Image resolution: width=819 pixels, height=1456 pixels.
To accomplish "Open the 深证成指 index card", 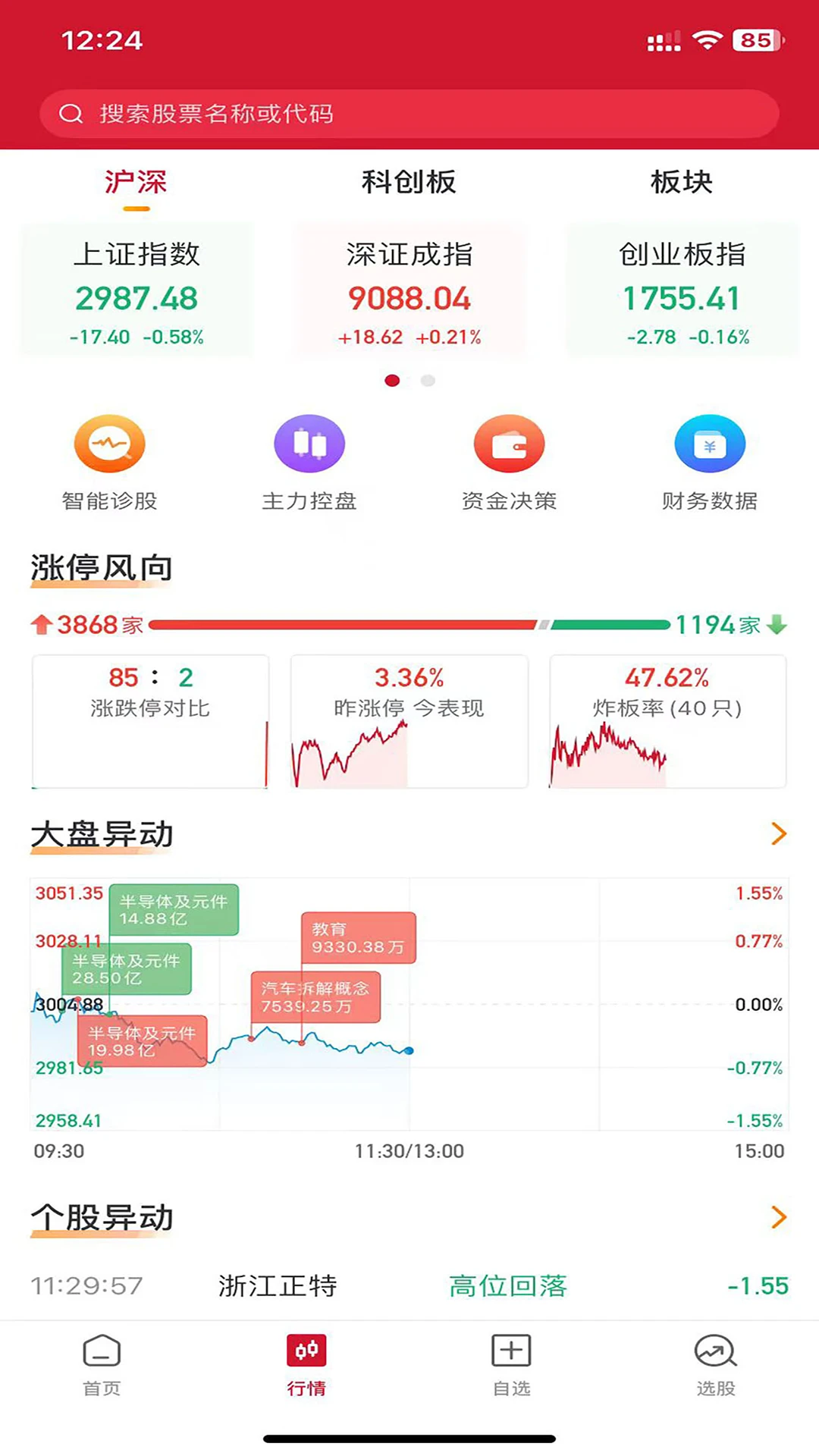I will 409,292.
